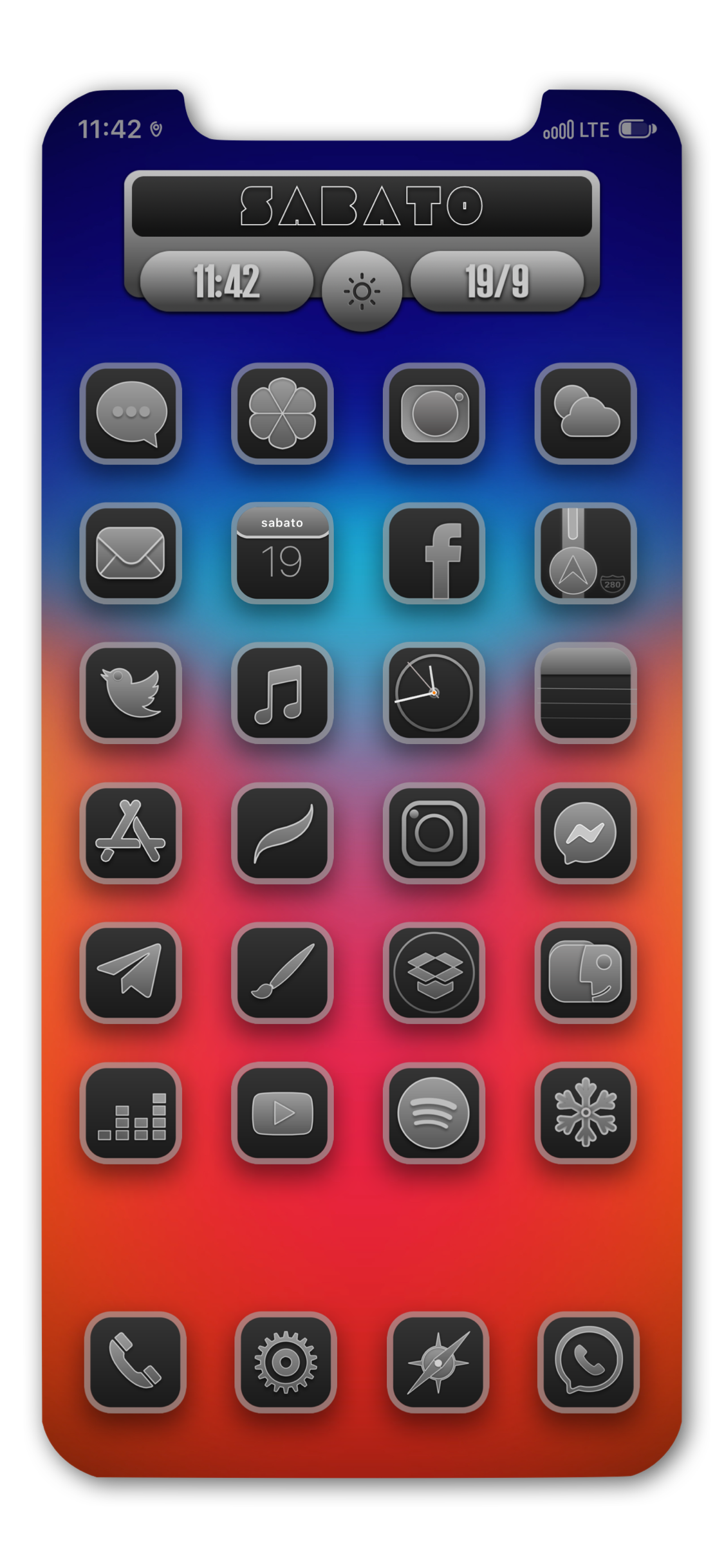Launch the Music app
The image size is (724, 1568).
(282, 693)
